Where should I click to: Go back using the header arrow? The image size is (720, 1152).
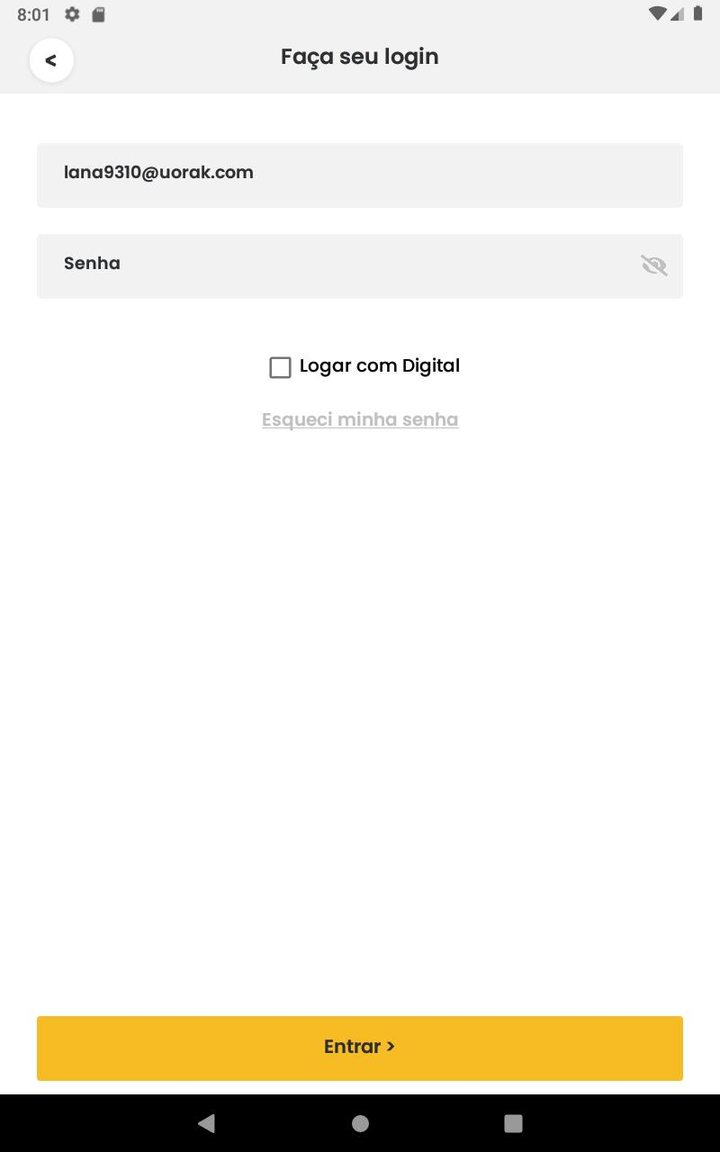[x=51, y=61]
